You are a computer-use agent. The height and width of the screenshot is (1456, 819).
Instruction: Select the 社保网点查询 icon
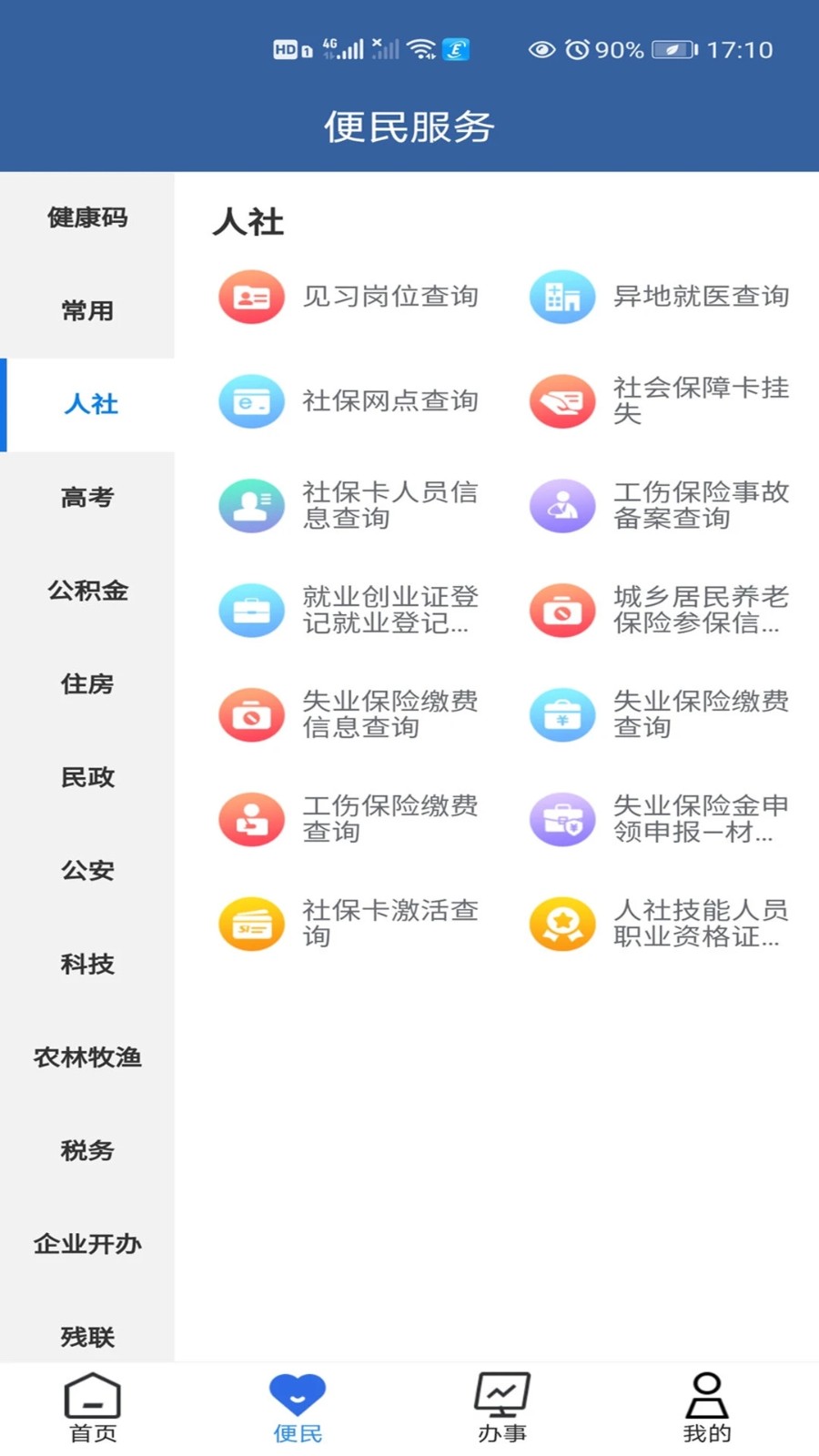click(251, 401)
